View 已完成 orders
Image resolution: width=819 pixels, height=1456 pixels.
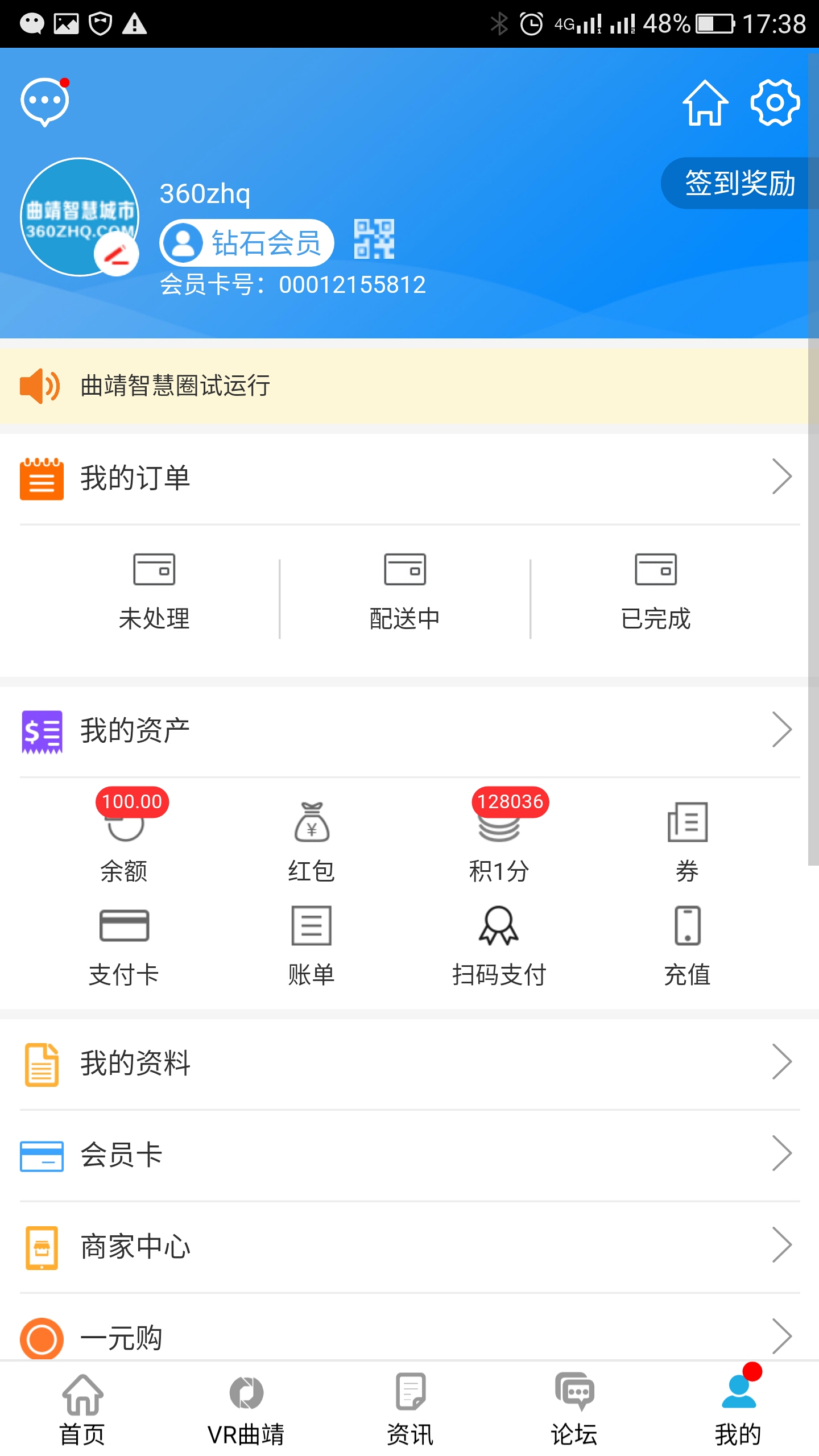[x=656, y=593]
